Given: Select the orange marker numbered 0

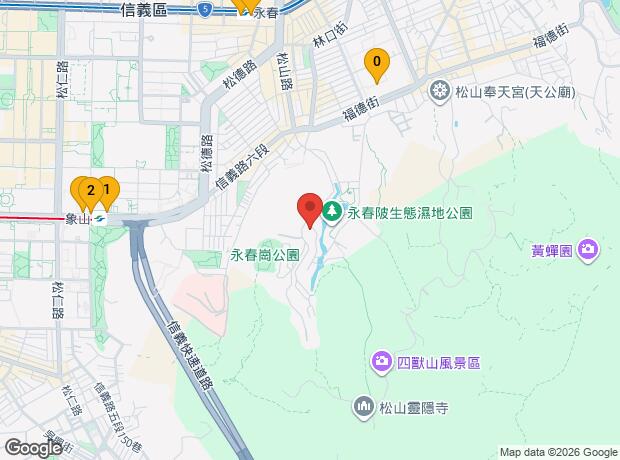Looking at the screenshot, I should tap(377, 65).
